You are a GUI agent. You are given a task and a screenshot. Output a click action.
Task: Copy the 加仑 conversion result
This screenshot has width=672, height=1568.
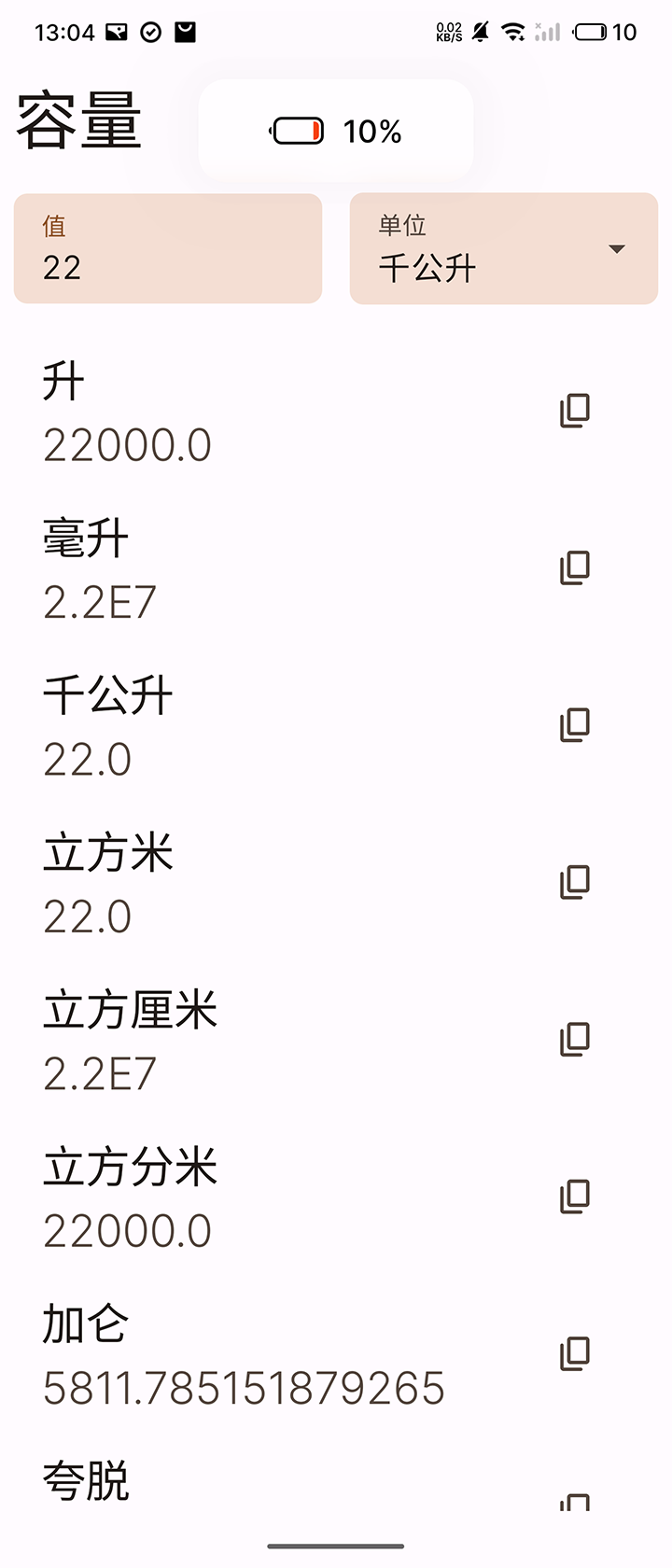pos(574,1351)
